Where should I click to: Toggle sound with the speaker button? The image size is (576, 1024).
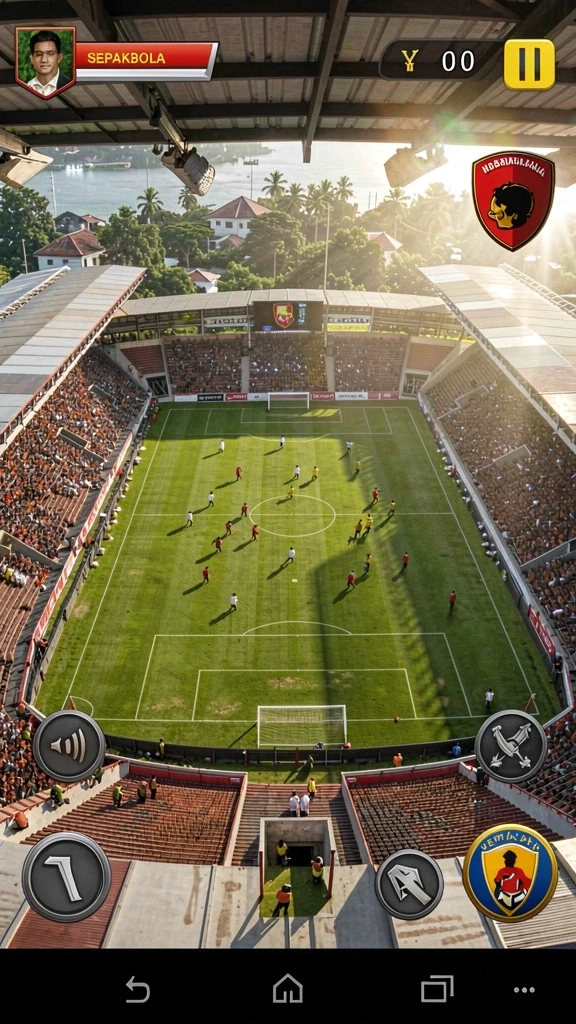pyautogui.click(x=69, y=746)
